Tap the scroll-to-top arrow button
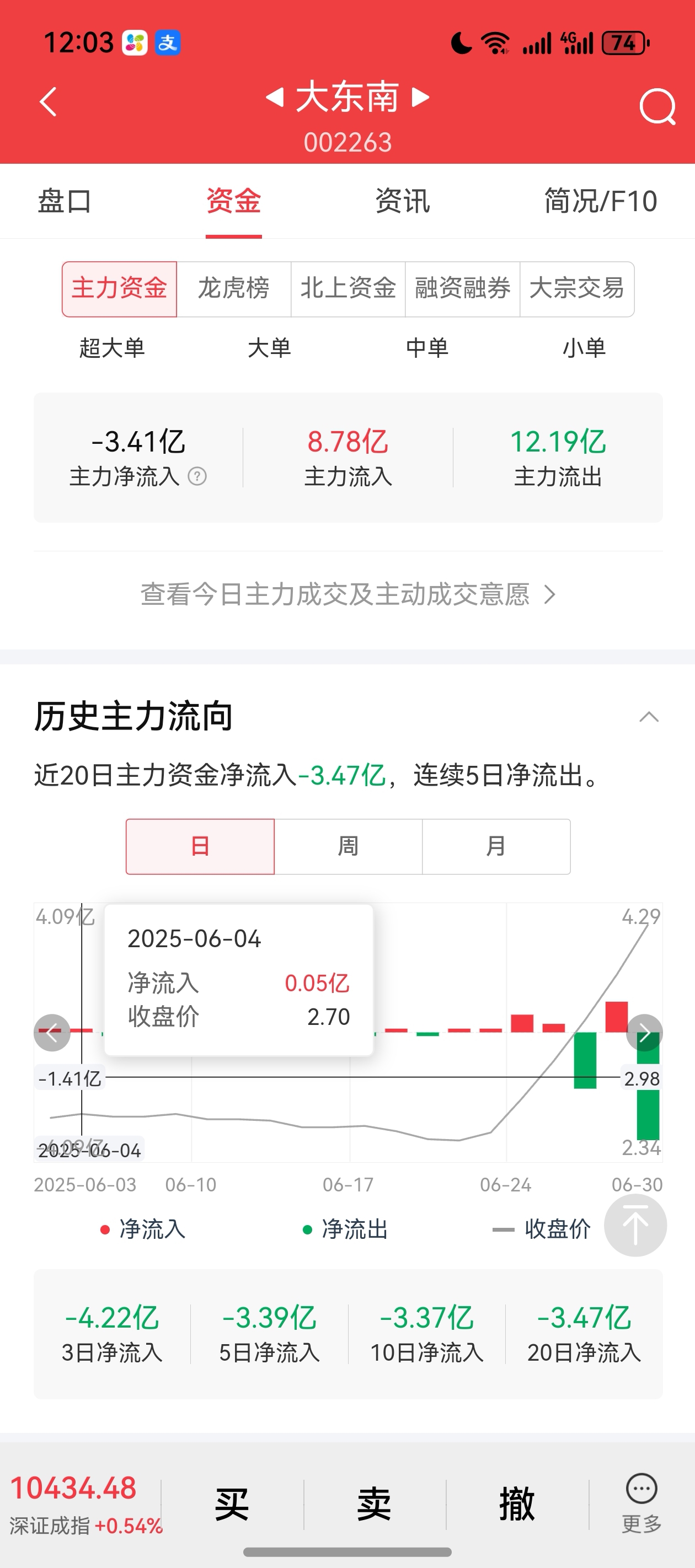 point(635,1225)
